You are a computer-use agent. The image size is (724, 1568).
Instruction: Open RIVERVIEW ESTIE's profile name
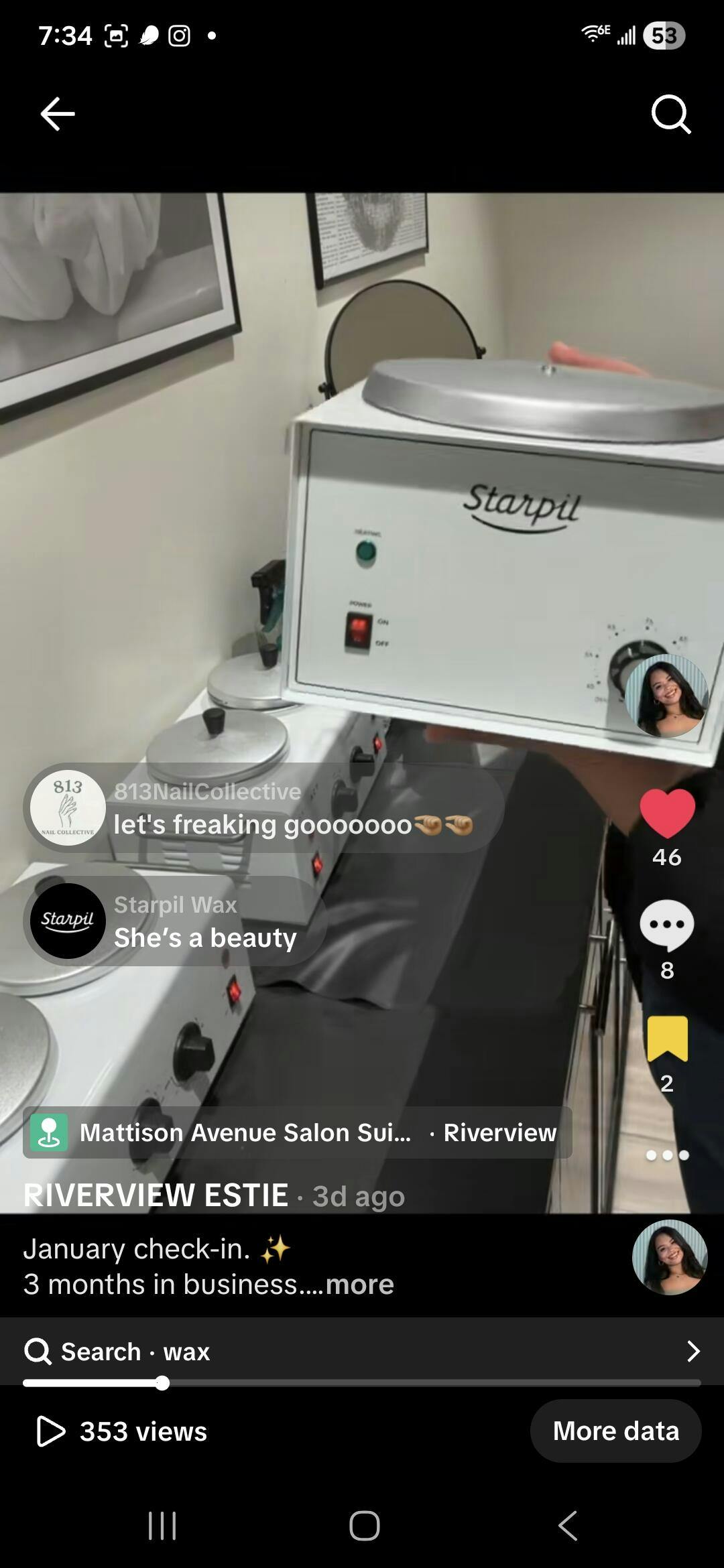[156, 1195]
